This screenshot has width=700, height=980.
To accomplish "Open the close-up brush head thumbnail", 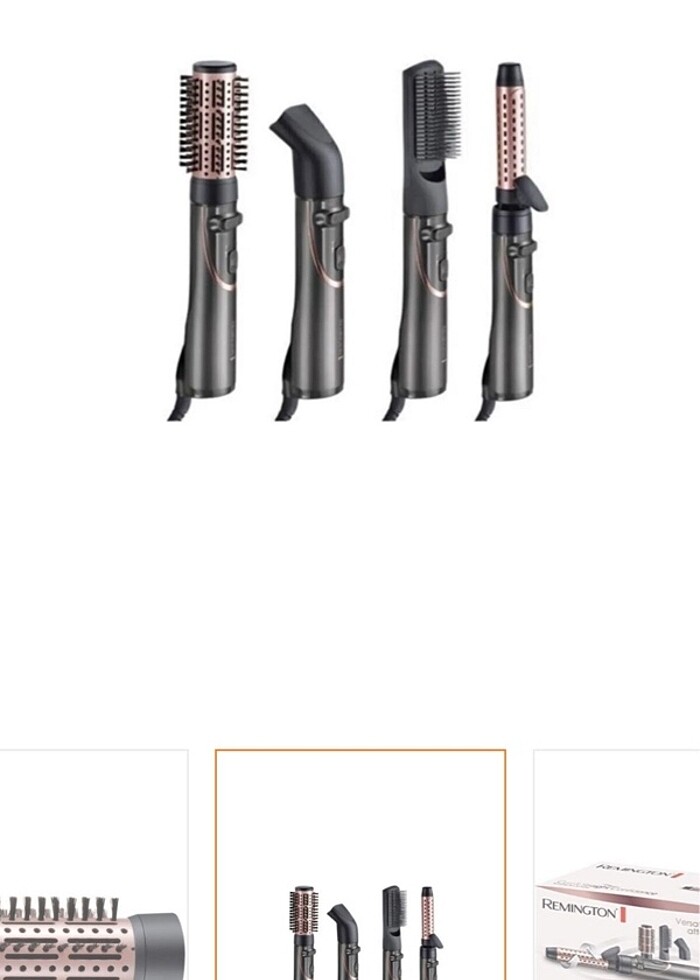I will coord(93,865).
